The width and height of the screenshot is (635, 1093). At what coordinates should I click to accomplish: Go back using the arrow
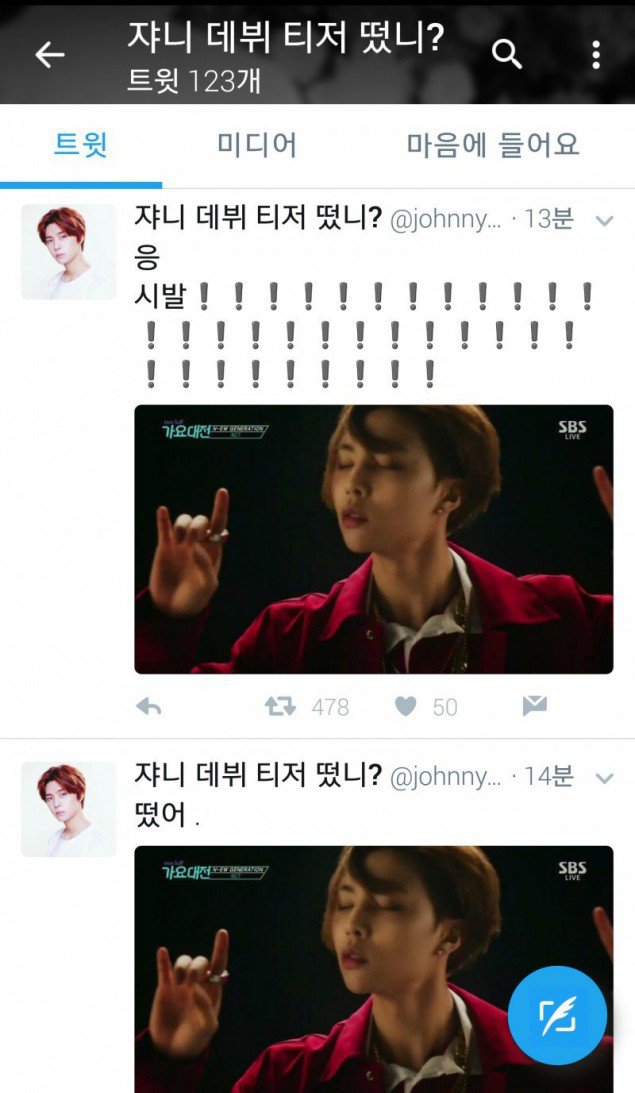click(50, 54)
